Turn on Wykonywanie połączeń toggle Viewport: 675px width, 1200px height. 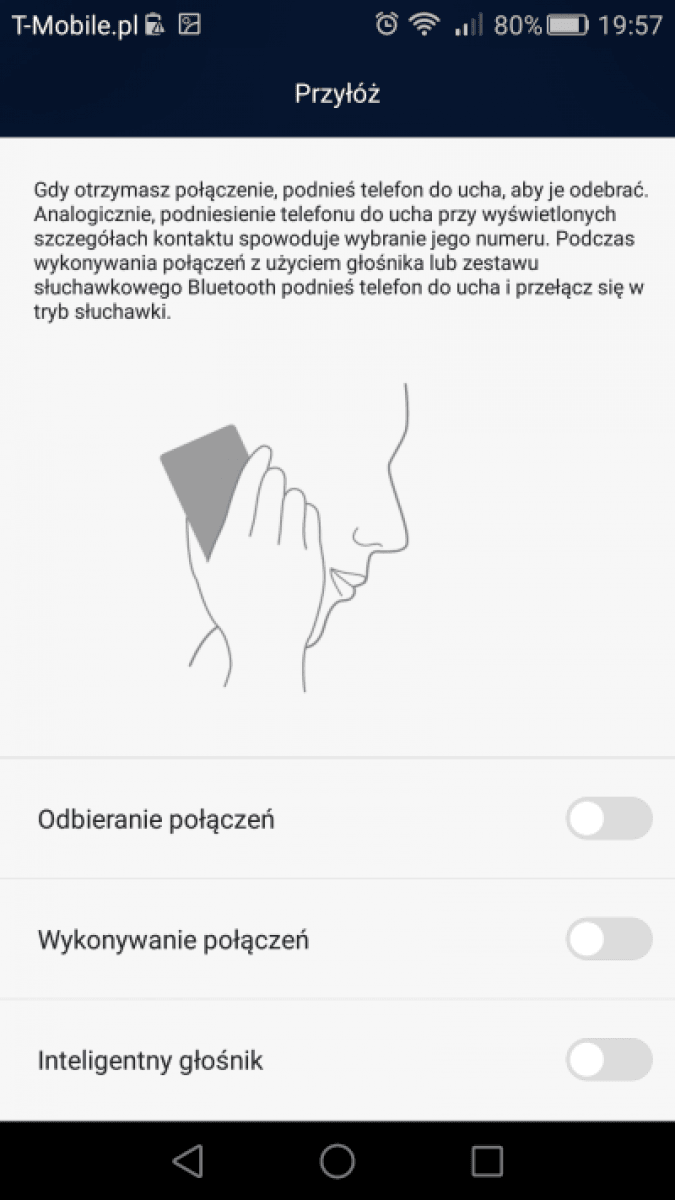[x=609, y=939]
